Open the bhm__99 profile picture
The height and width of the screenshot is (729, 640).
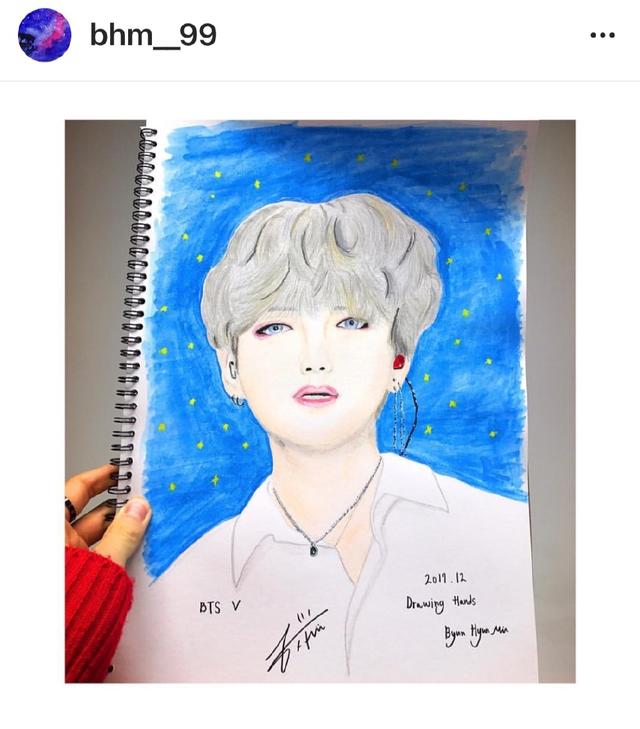coord(44,36)
